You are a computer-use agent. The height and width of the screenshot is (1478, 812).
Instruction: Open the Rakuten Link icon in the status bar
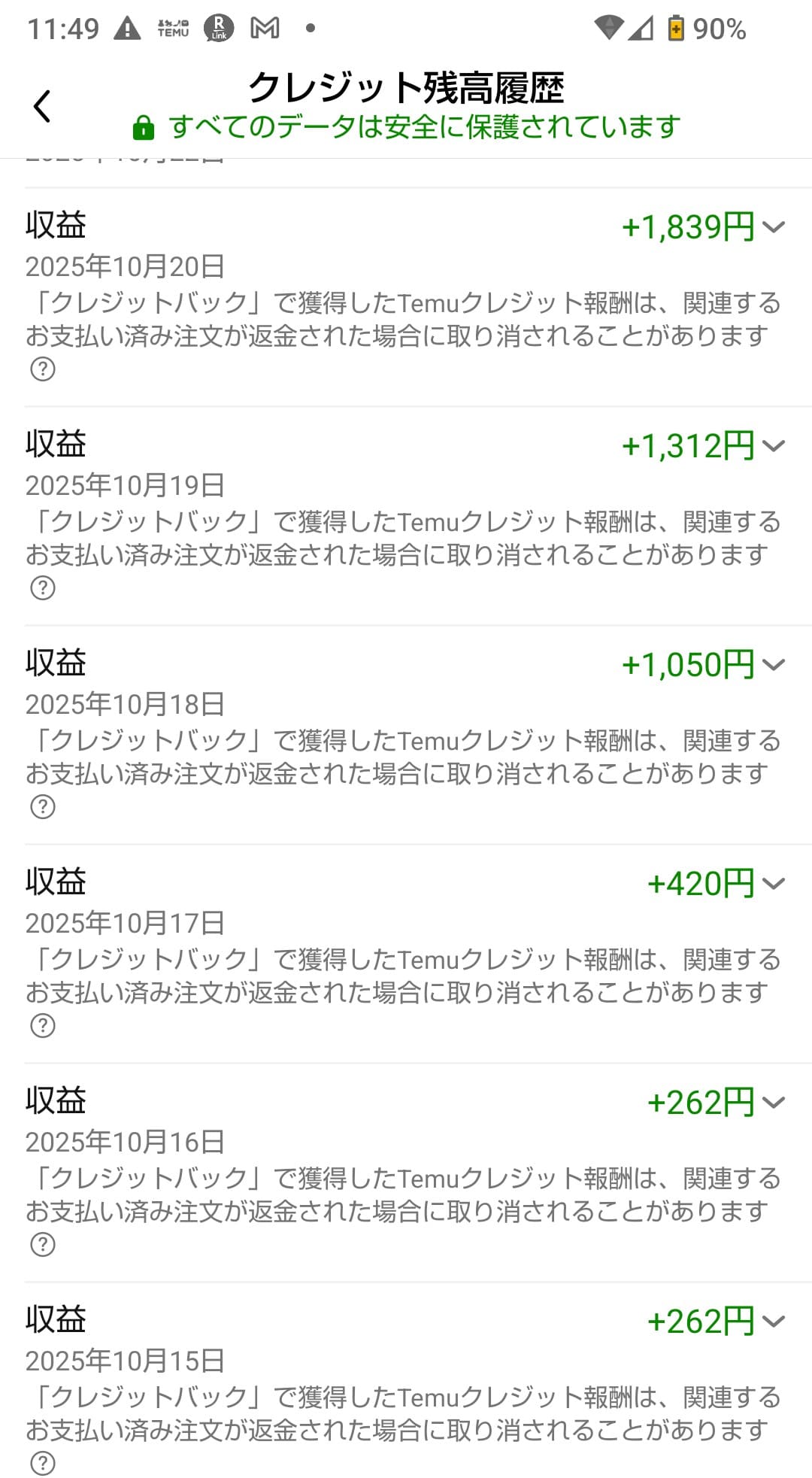click(x=217, y=29)
